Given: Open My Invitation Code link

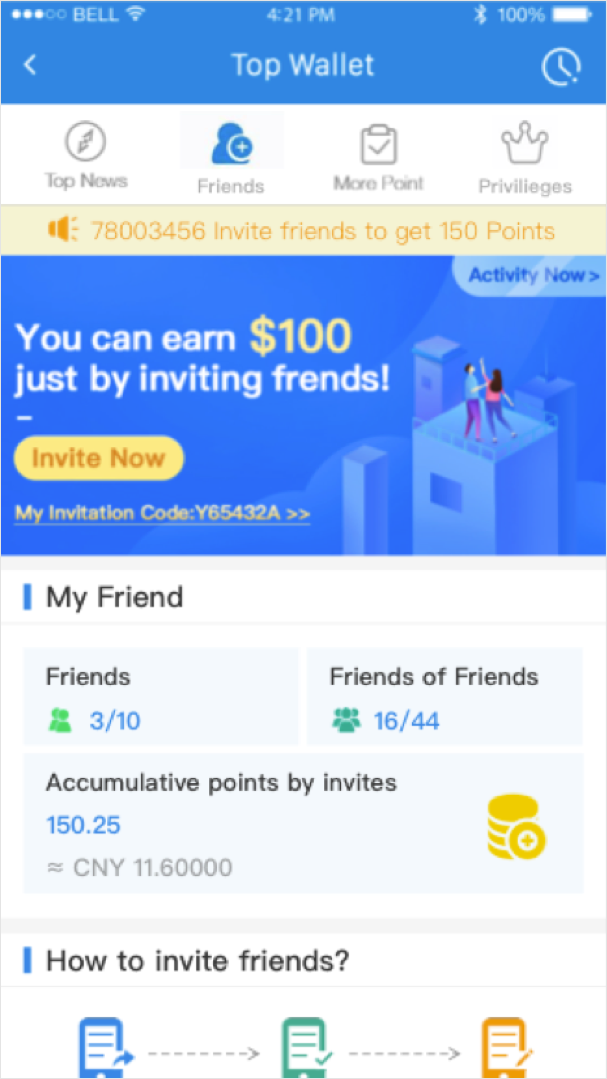Looking at the screenshot, I should (x=162, y=513).
